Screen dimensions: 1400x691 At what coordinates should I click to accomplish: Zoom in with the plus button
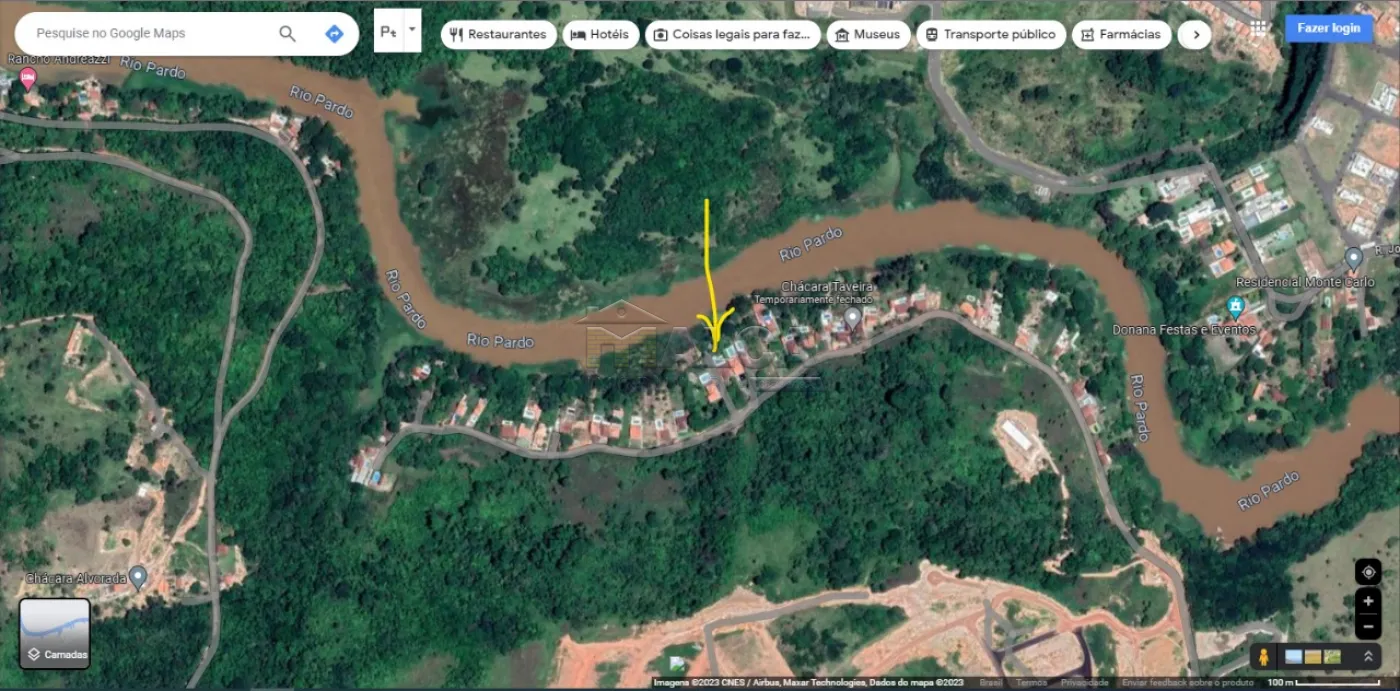point(1368,601)
